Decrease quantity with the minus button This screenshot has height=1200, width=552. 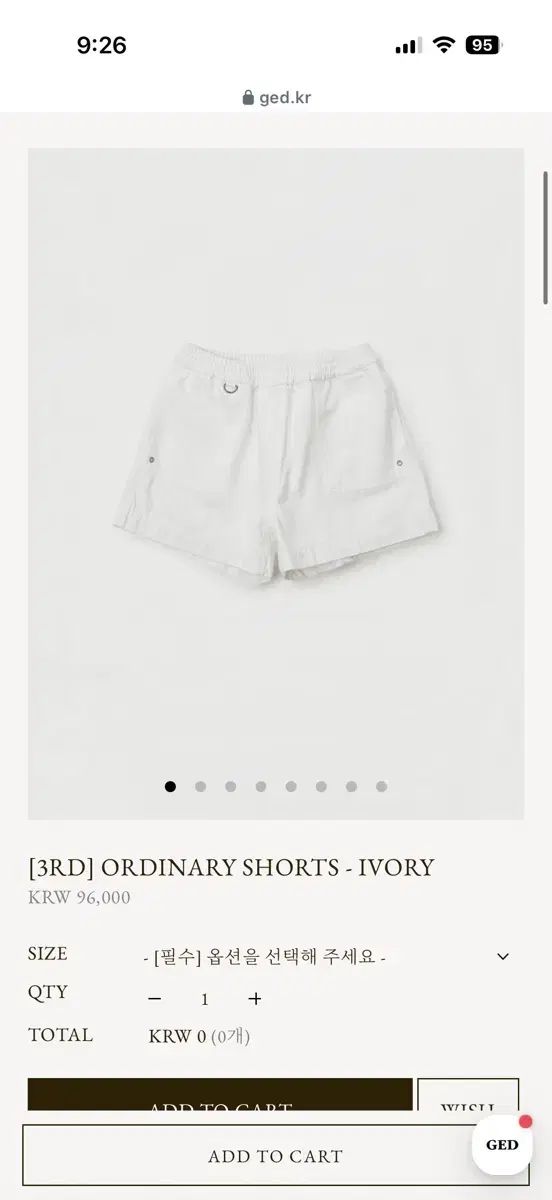pos(154,998)
